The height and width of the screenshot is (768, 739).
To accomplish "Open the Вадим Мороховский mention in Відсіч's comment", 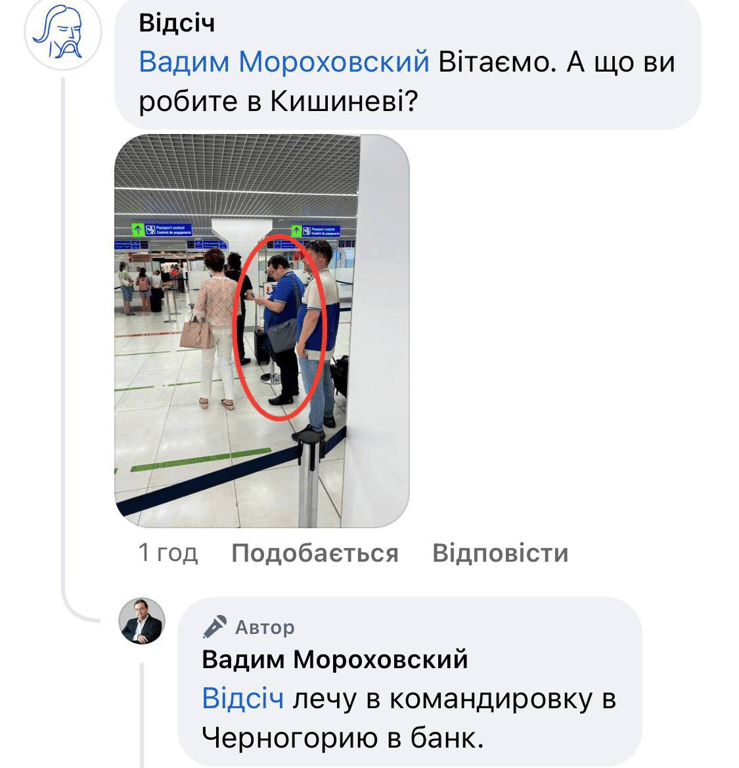I will (284, 62).
